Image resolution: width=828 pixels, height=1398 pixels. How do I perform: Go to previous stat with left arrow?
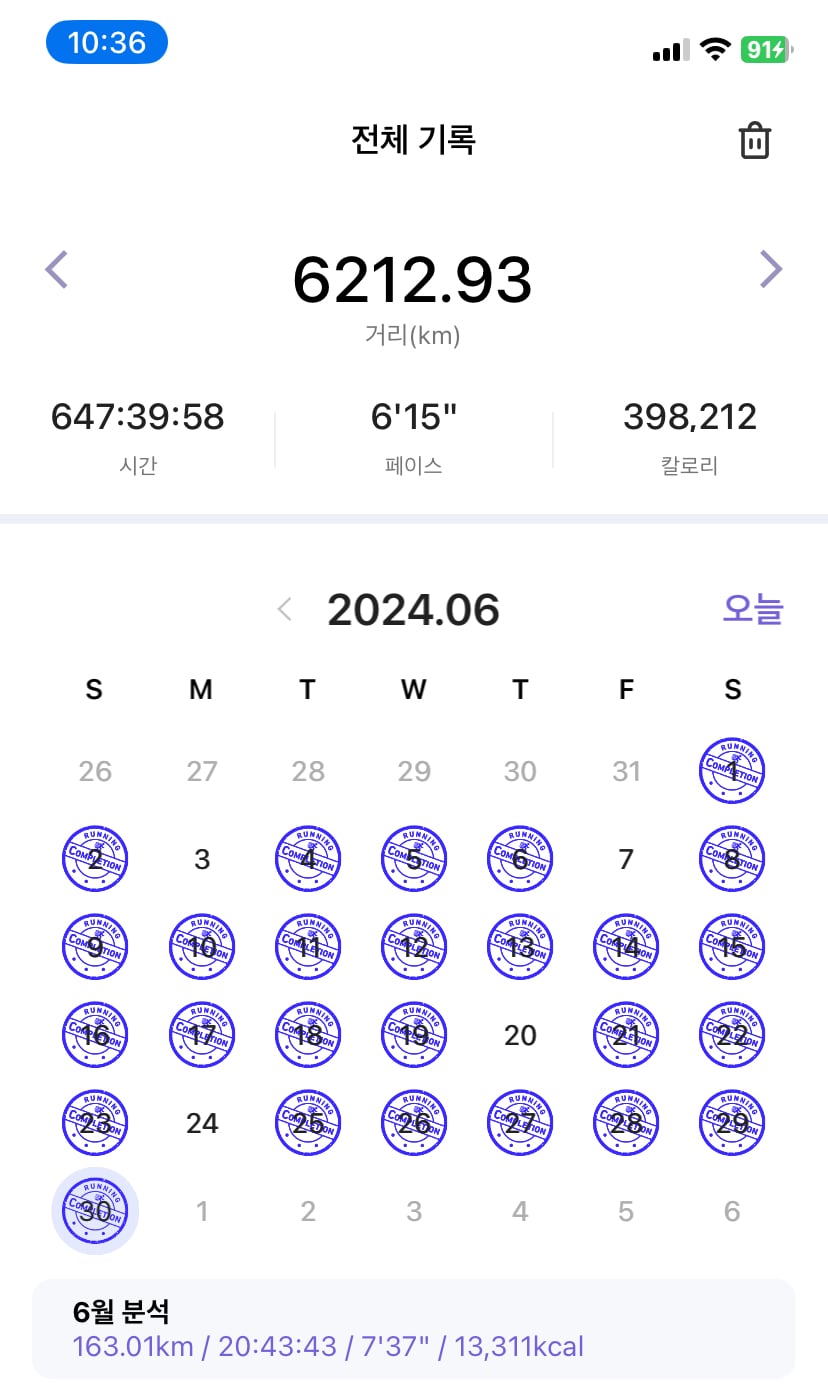(57, 269)
